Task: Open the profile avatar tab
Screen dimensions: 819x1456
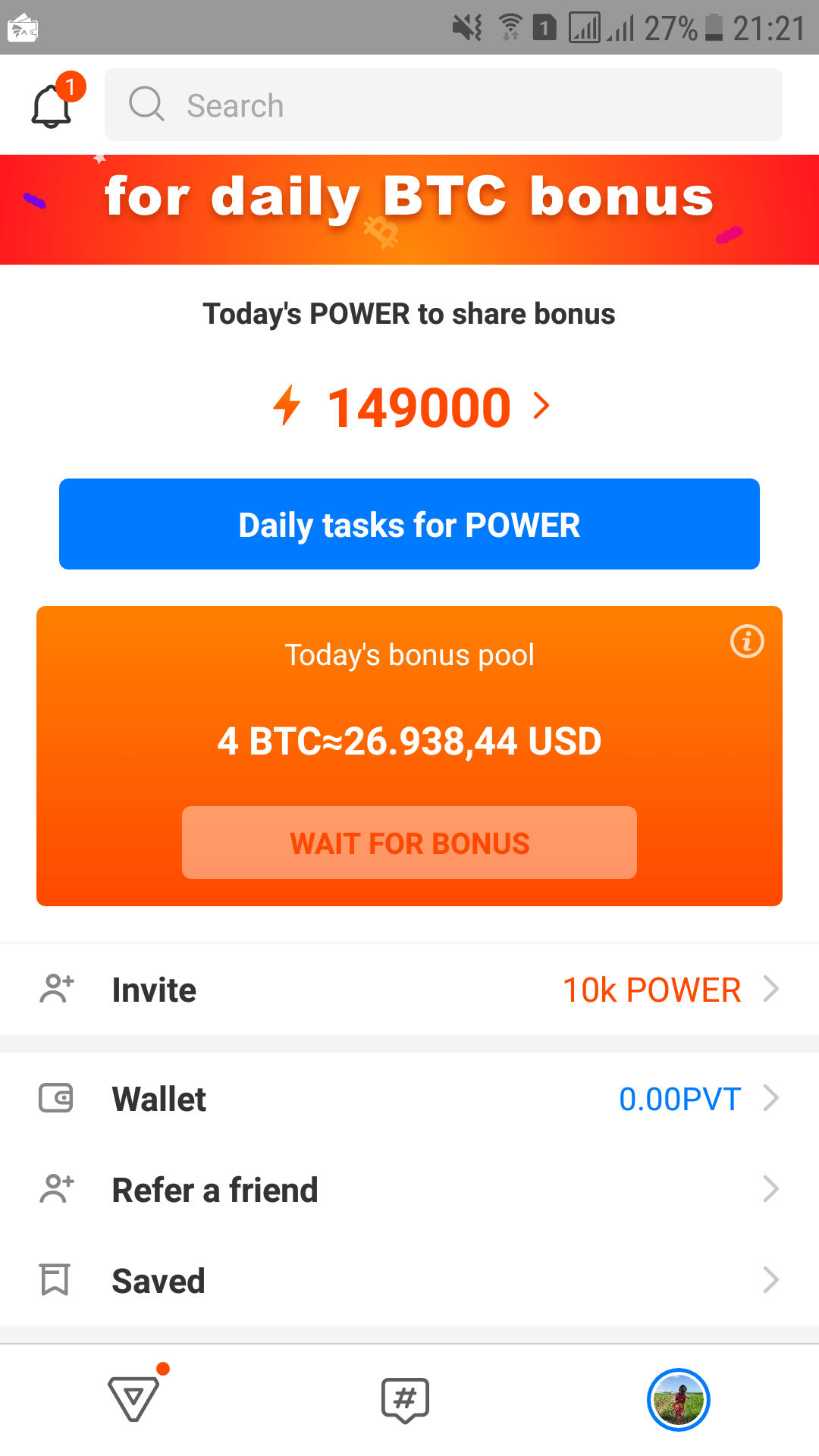Action: click(x=678, y=1400)
